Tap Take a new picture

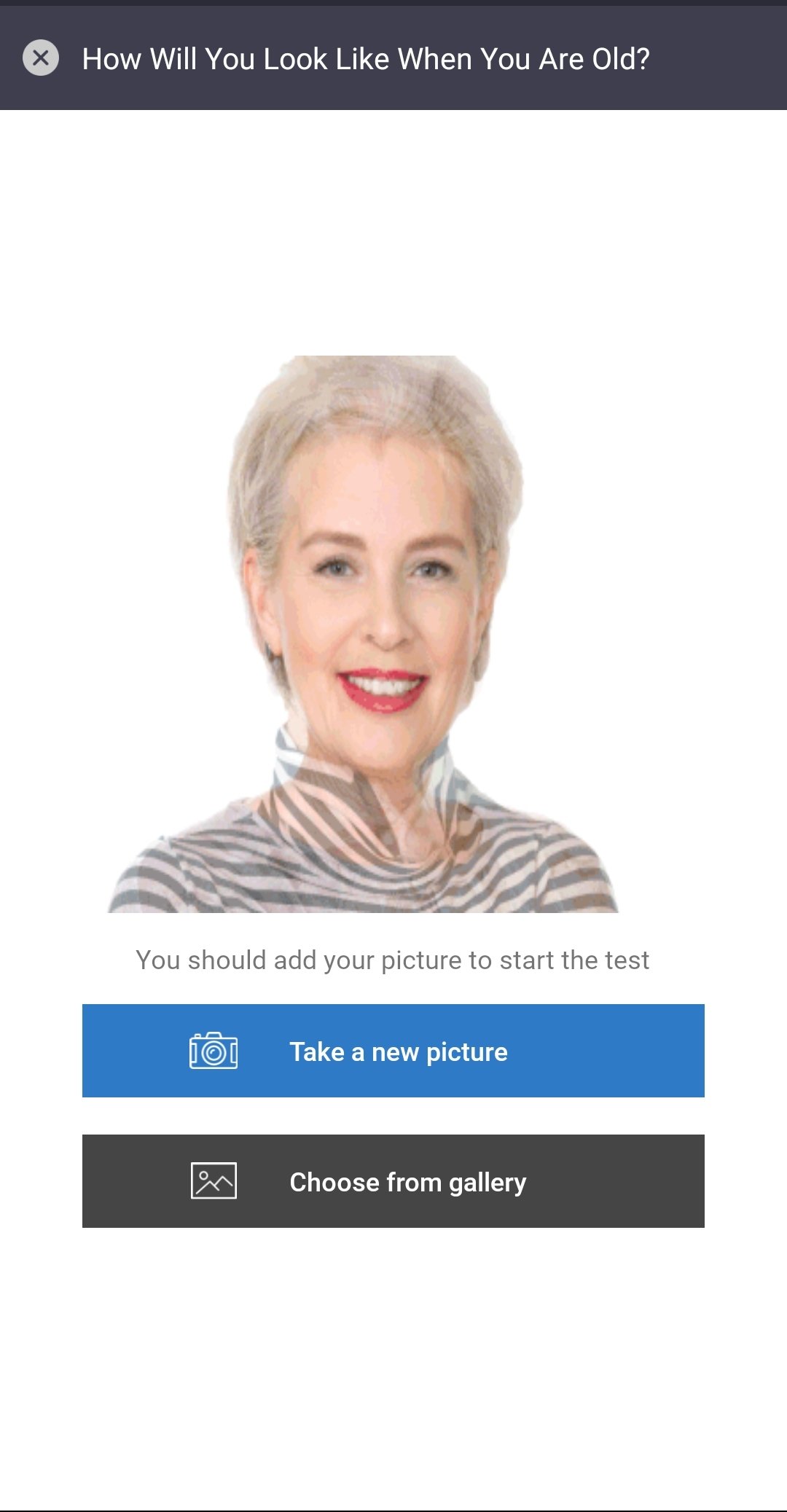393,1051
